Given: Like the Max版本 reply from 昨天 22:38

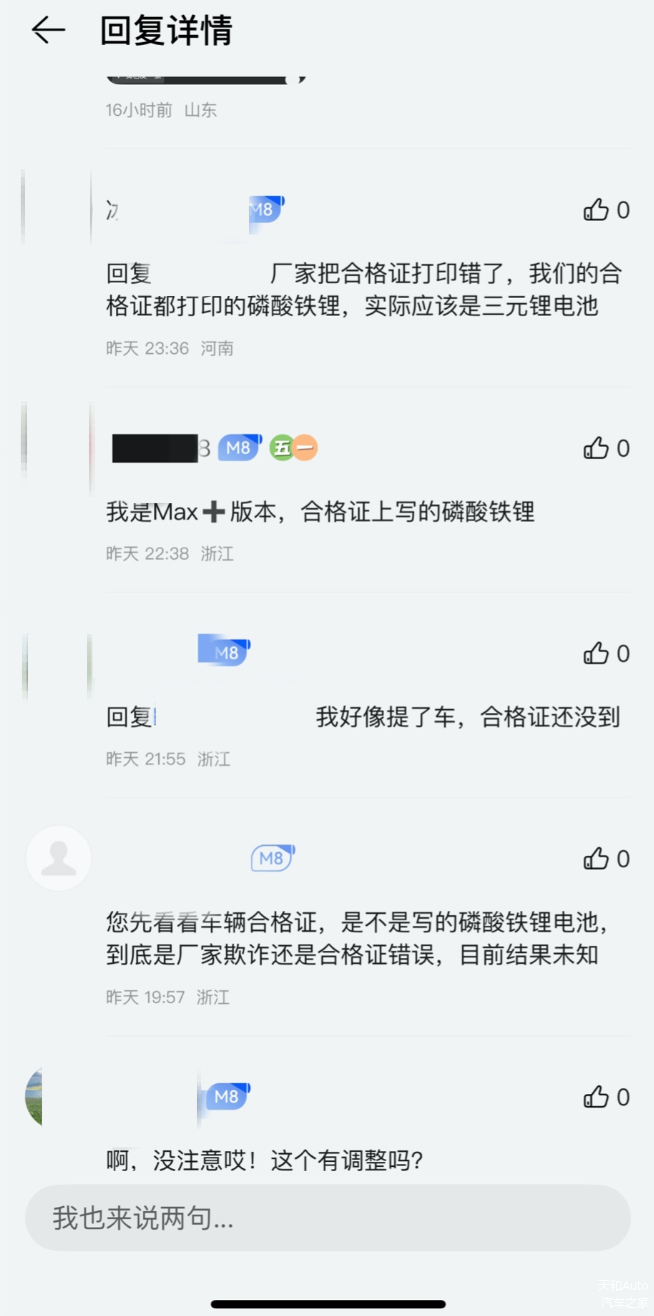Looking at the screenshot, I should (597, 449).
